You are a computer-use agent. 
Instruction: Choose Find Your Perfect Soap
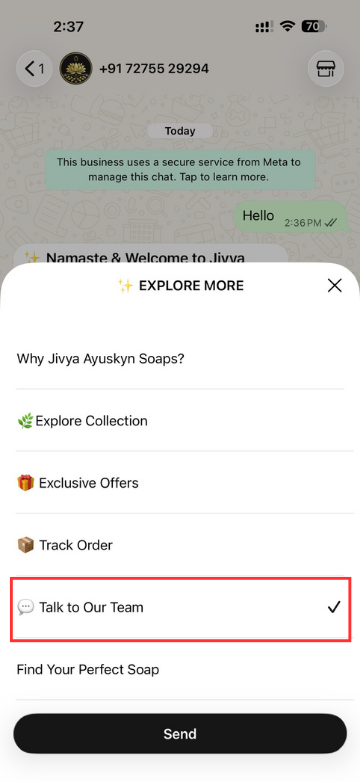tap(180, 669)
